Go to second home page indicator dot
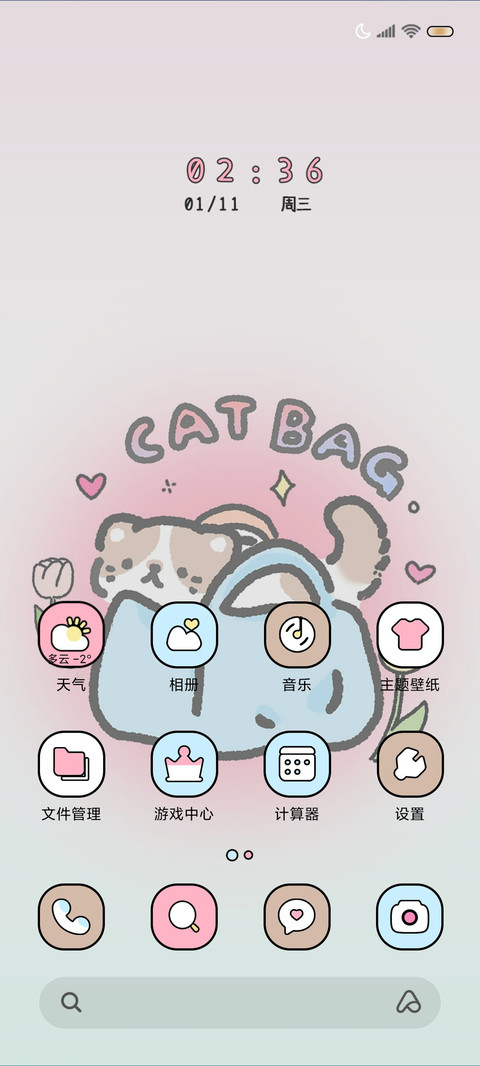This screenshot has height=1066, width=480. point(248,855)
